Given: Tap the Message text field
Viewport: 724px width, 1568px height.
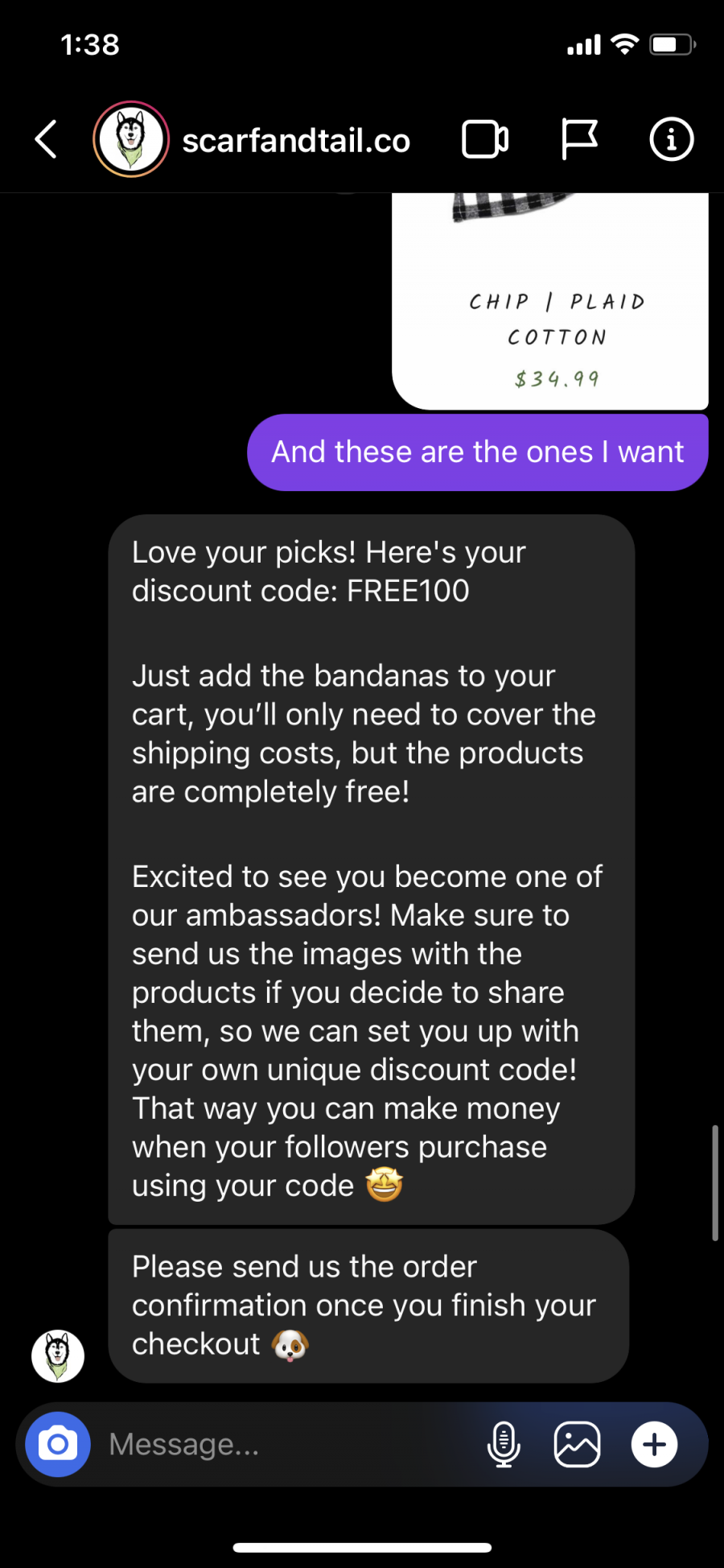Looking at the screenshot, I should [x=290, y=1444].
